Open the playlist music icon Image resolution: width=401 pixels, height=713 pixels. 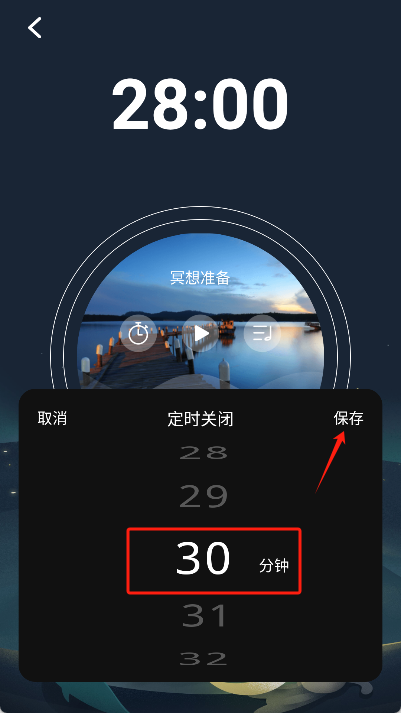[262, 334]
